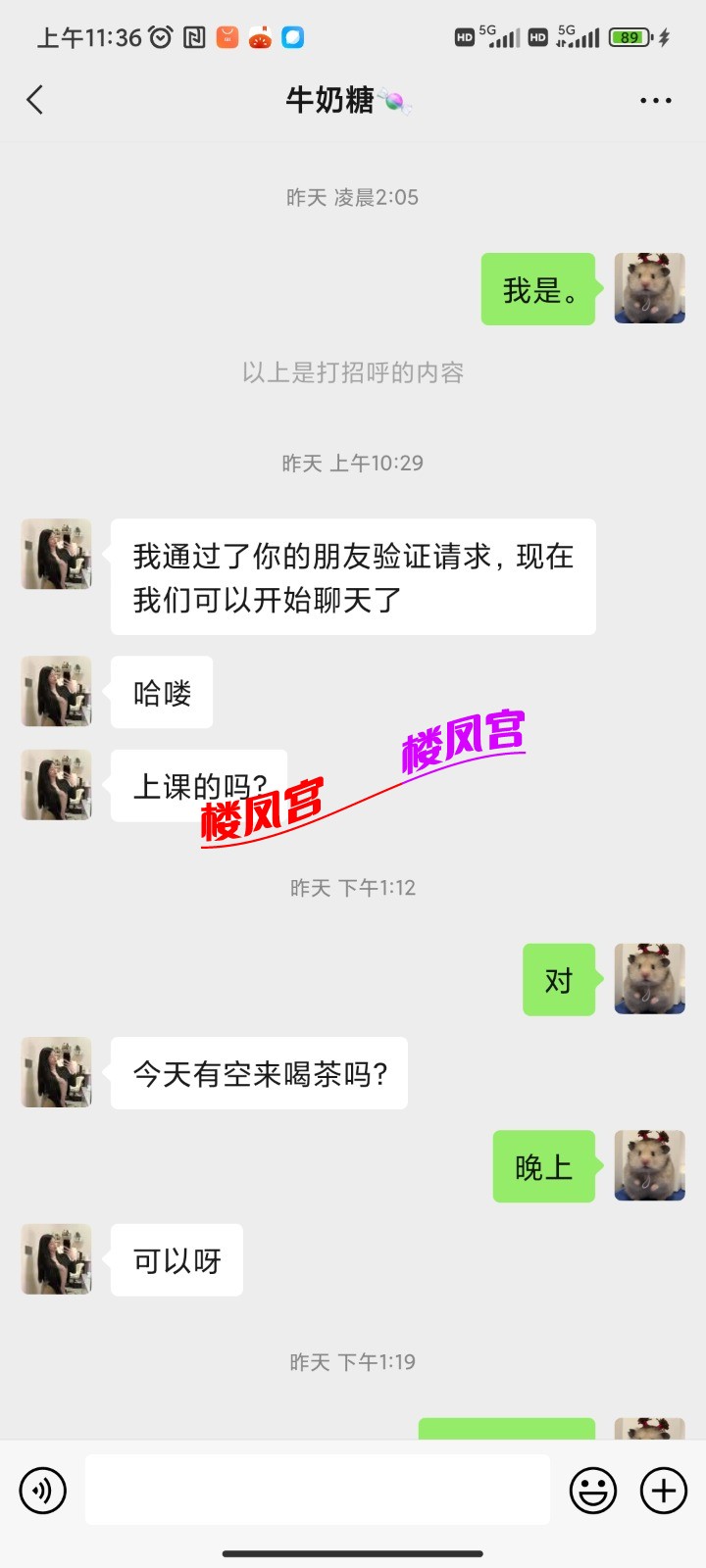Tap the 上课的吗 message bubble
706x1568 pixels.
pos(196,787)
